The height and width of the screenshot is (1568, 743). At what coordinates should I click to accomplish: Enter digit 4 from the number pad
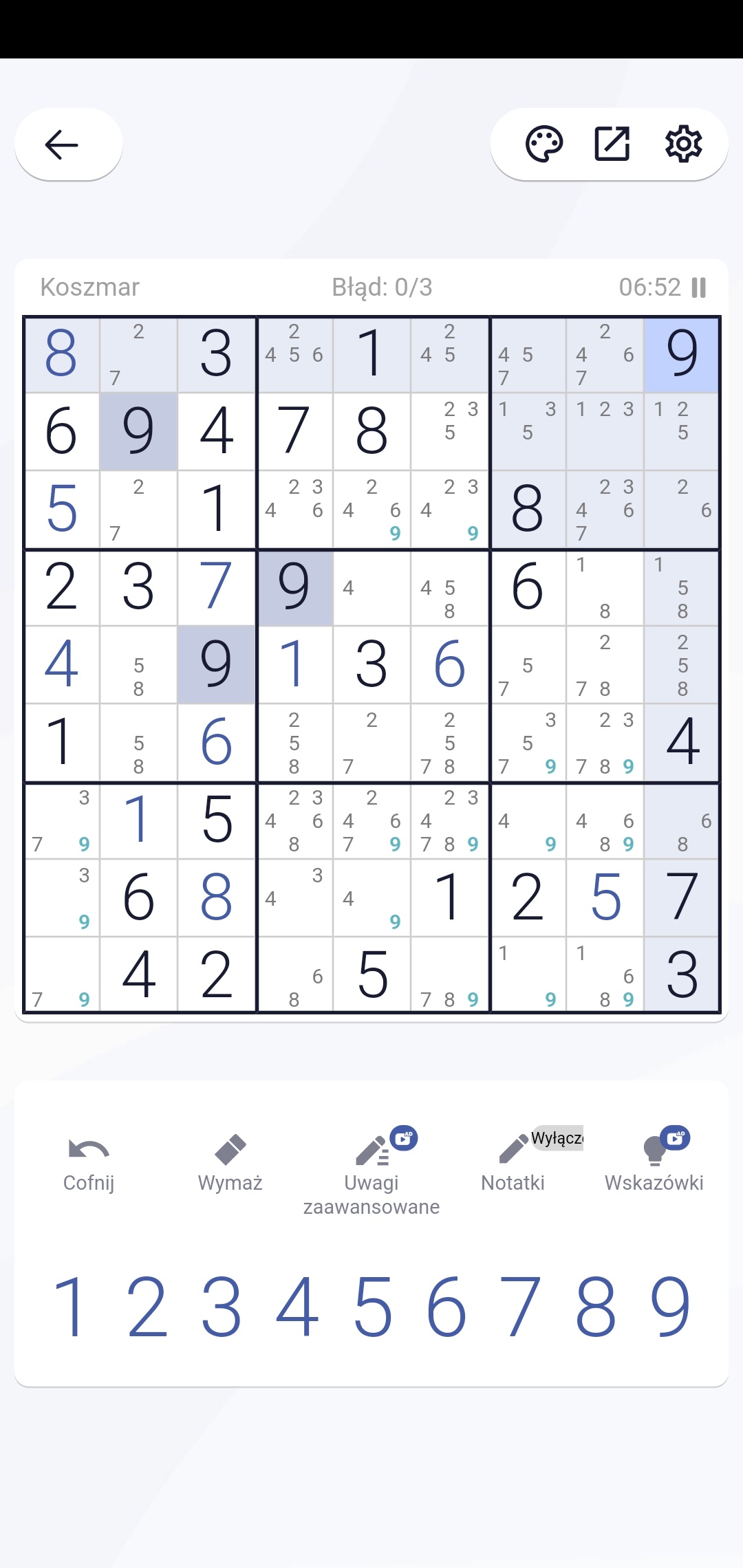[297, 1306]
